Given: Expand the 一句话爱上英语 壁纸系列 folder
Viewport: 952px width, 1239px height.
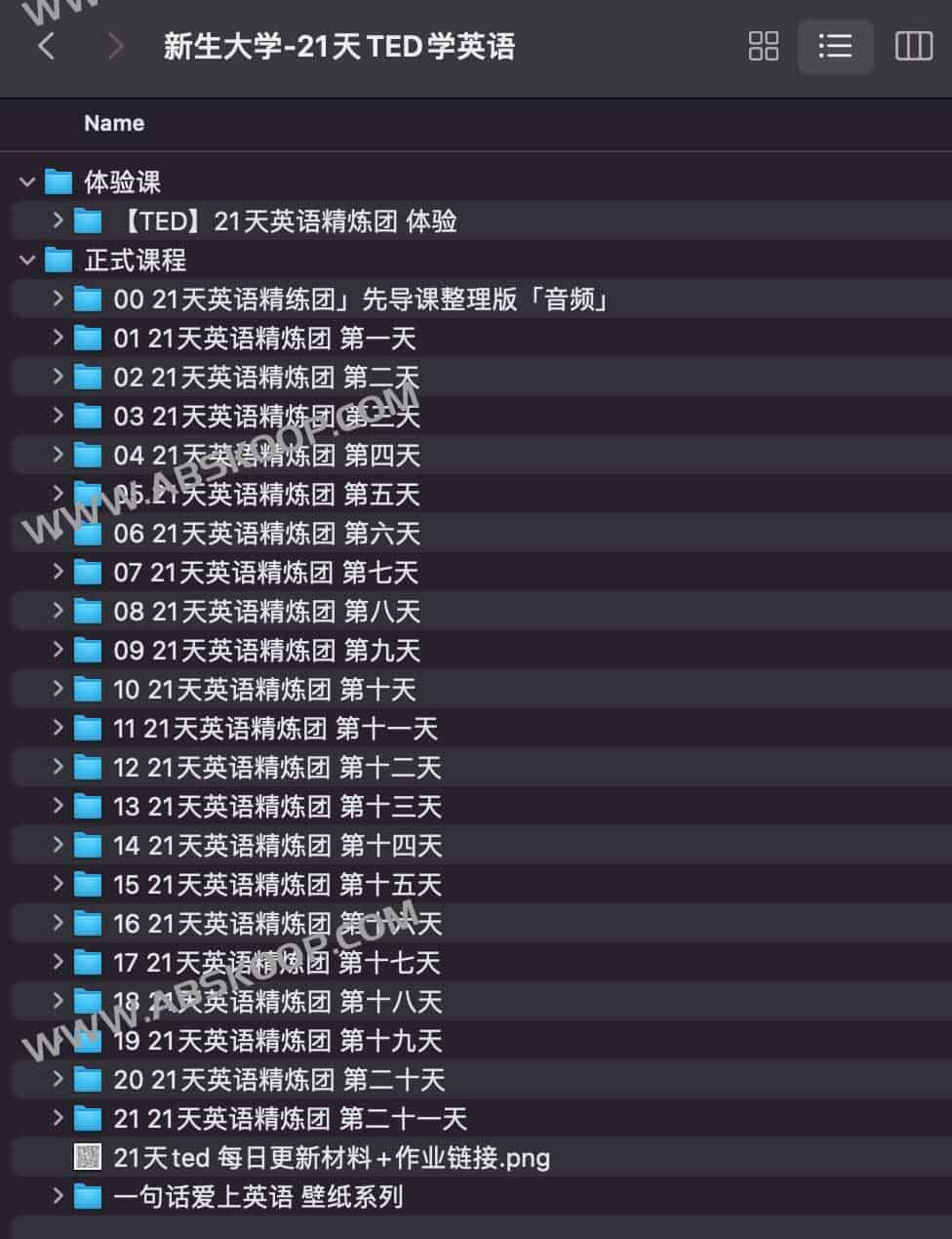Looking at the screenshot, I should (58, 1197).
